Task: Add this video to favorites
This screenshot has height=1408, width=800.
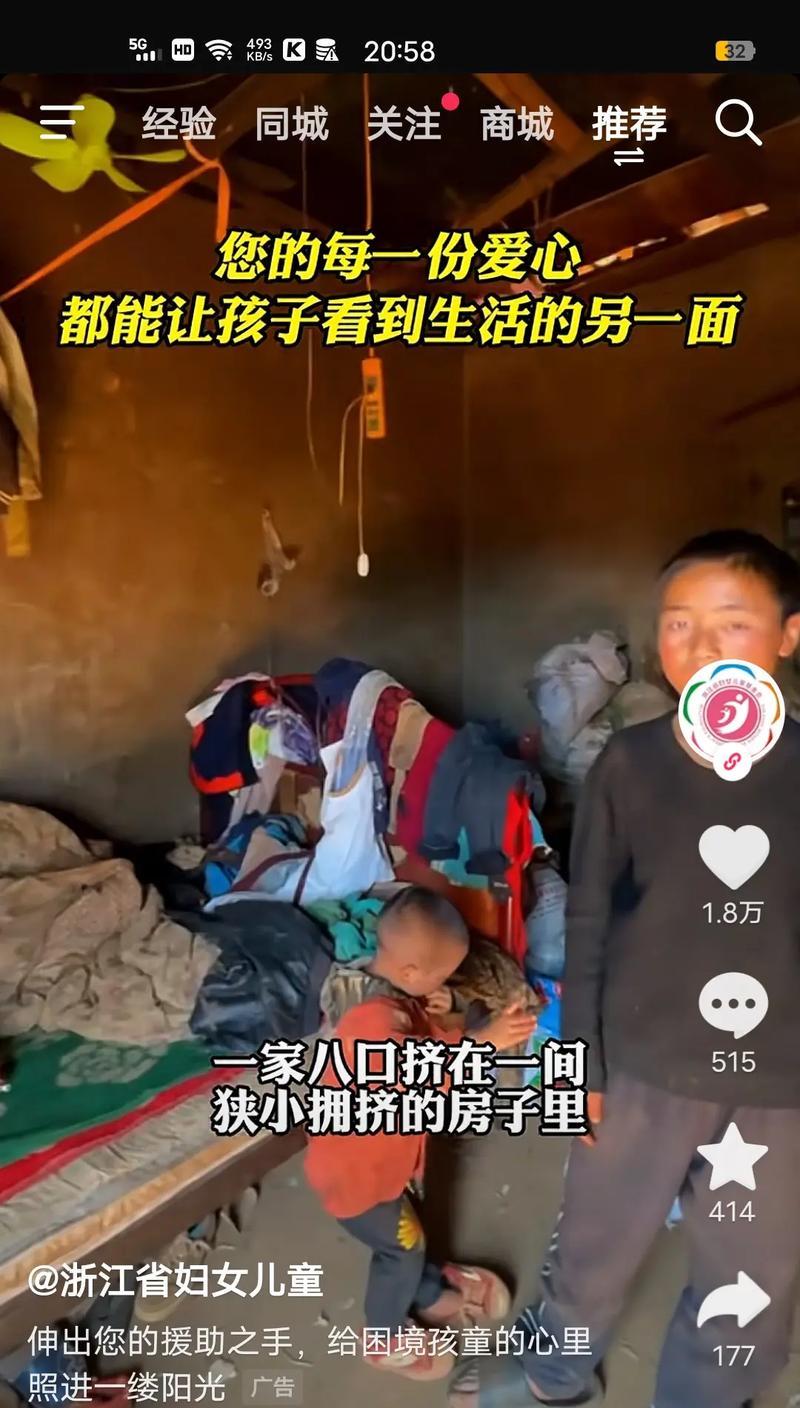Action: coord(733,1155)
